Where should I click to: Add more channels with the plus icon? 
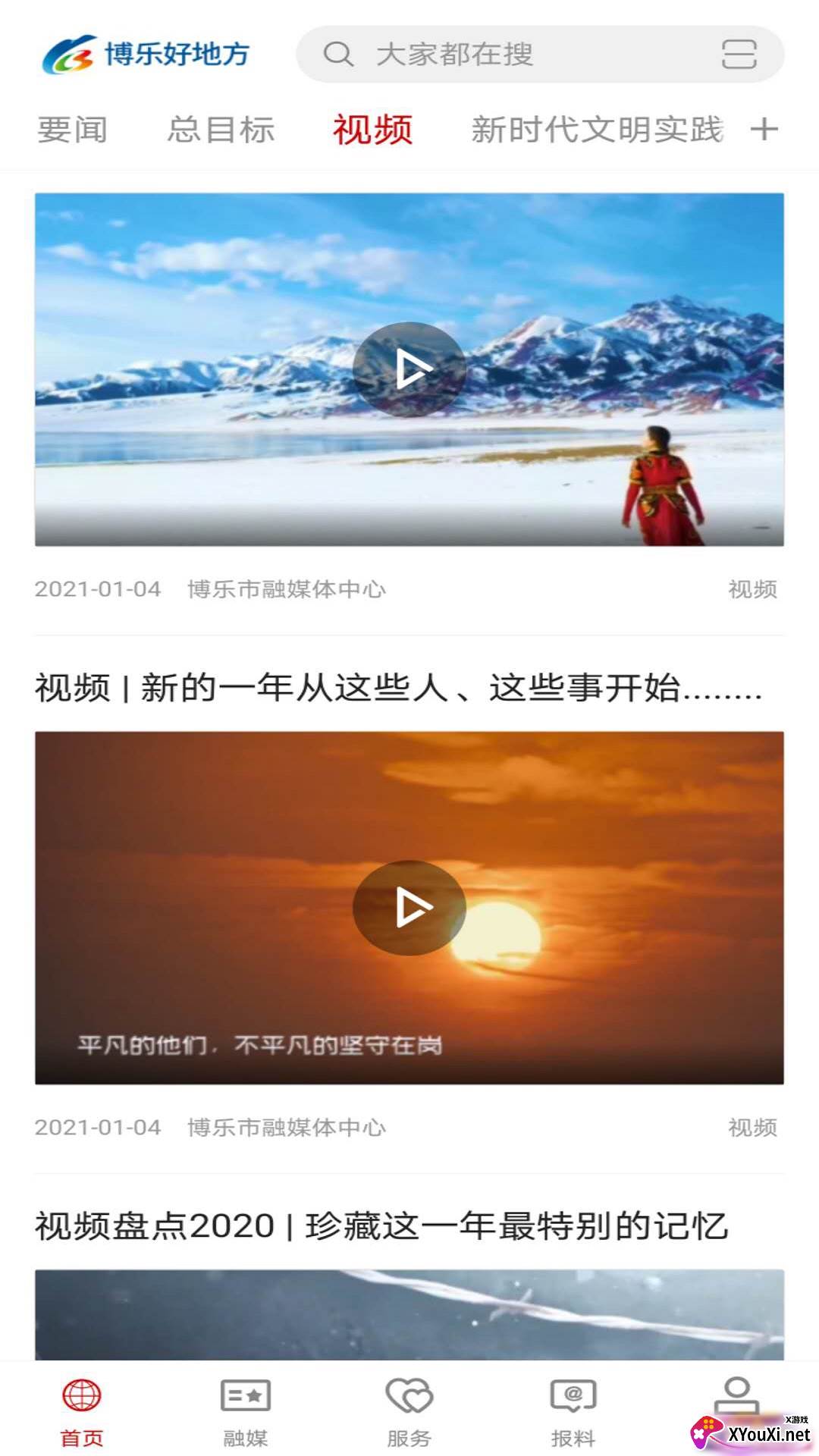click(x=764, y=130)
